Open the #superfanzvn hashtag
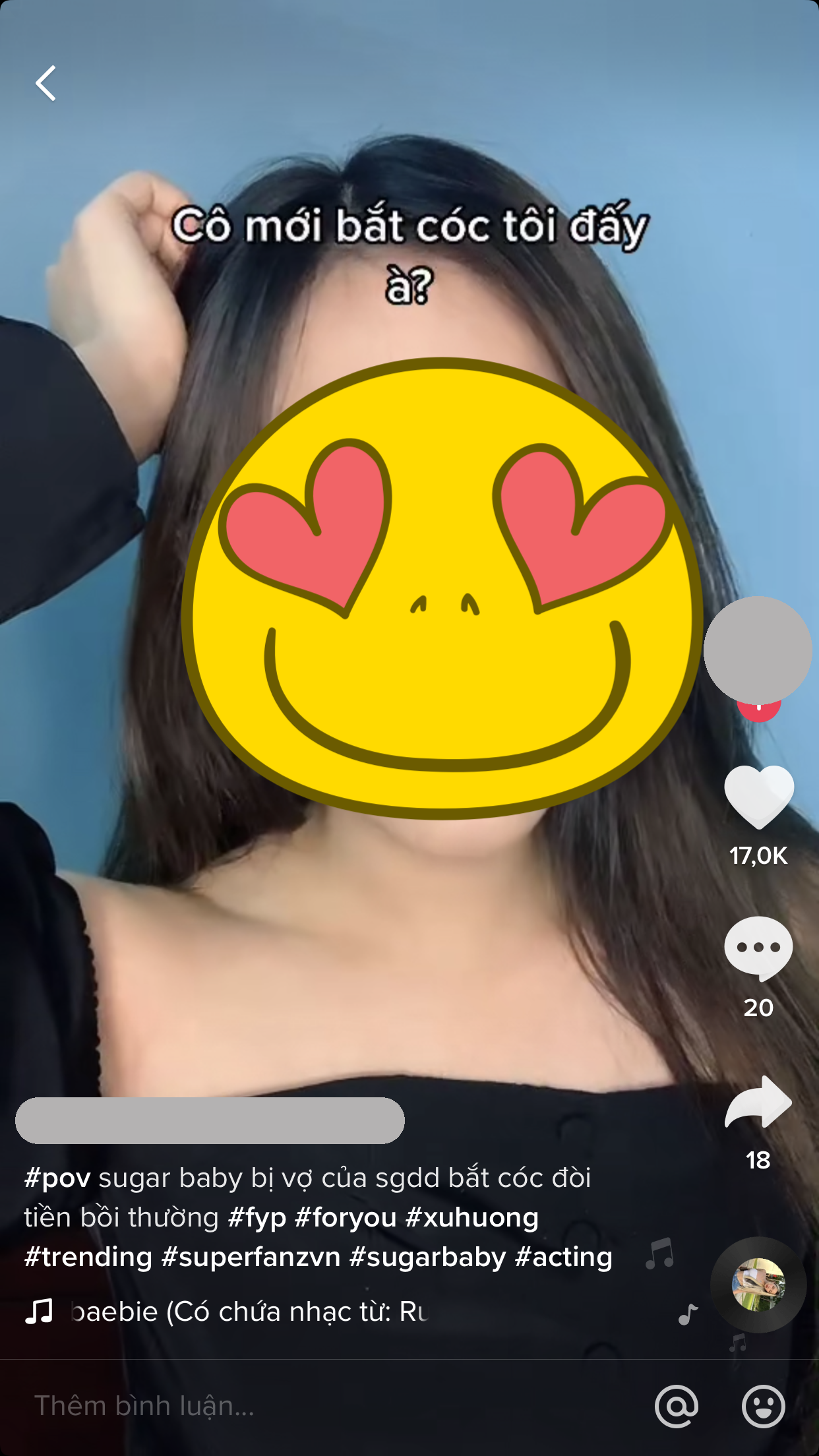Image resolution: width=819 pixels, height=1456 pixels. click(251, 1257)
